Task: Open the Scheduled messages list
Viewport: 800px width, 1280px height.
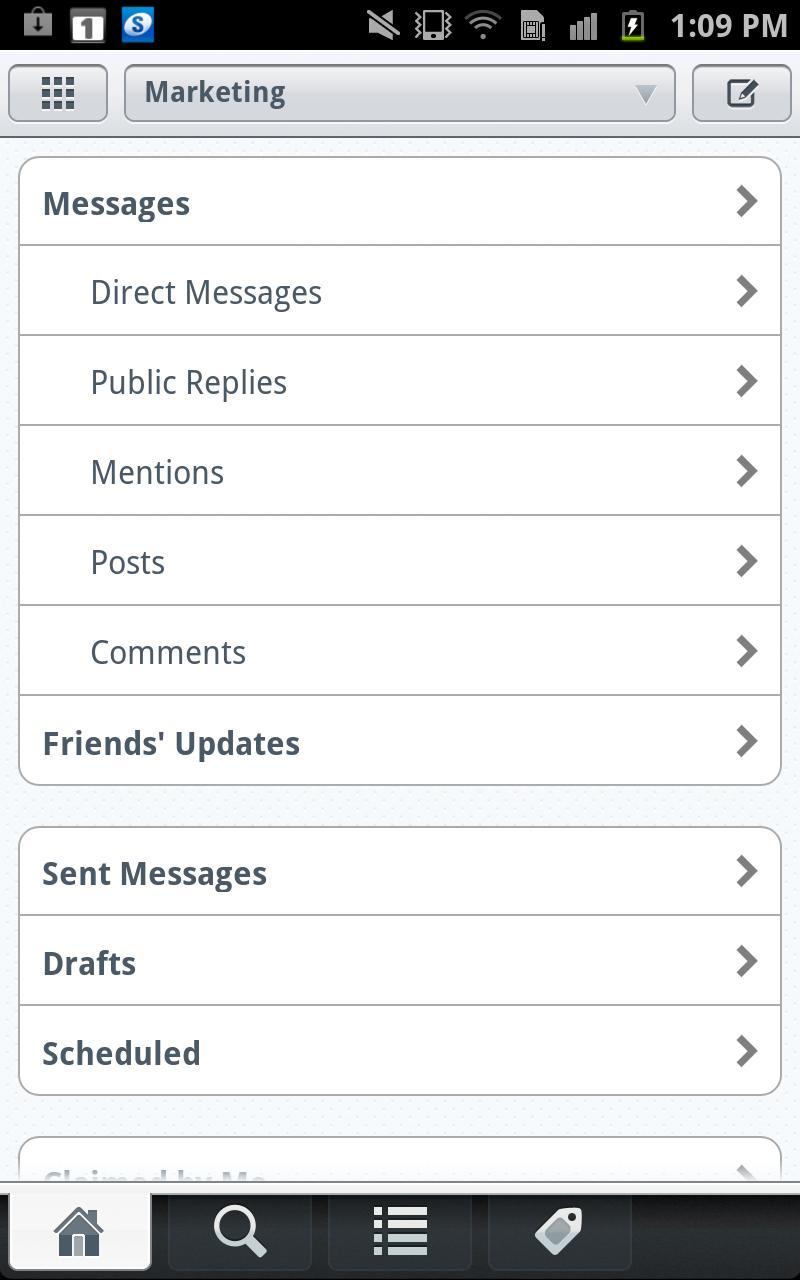Action: (400, 1051)
